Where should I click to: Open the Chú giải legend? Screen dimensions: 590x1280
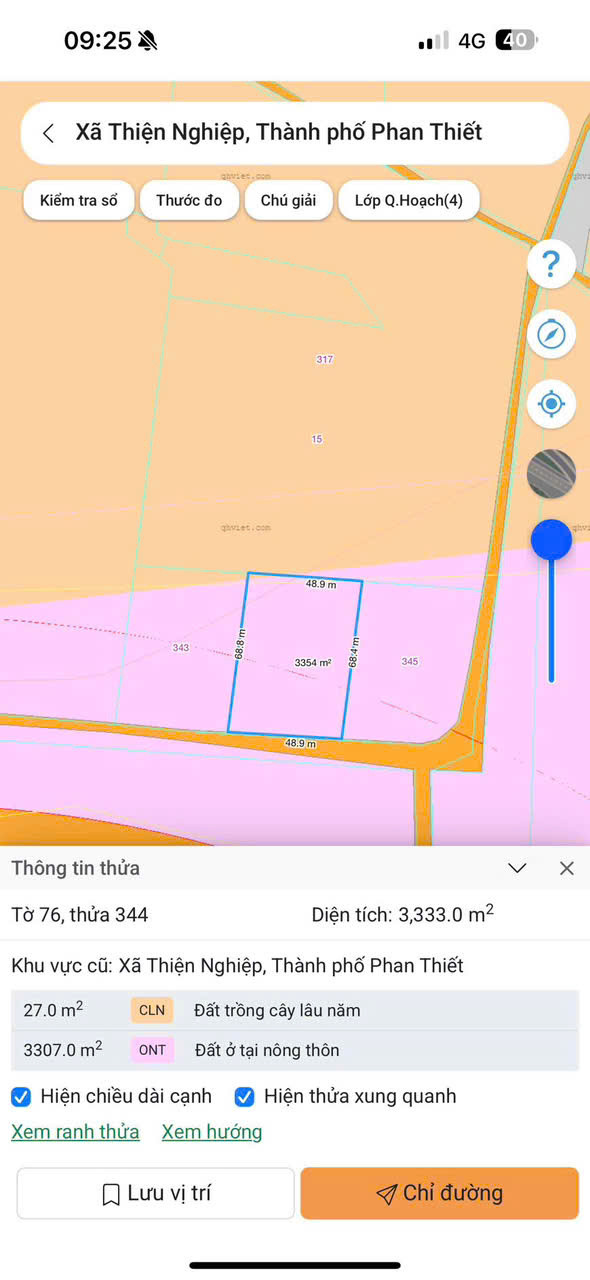click(288, 200)
